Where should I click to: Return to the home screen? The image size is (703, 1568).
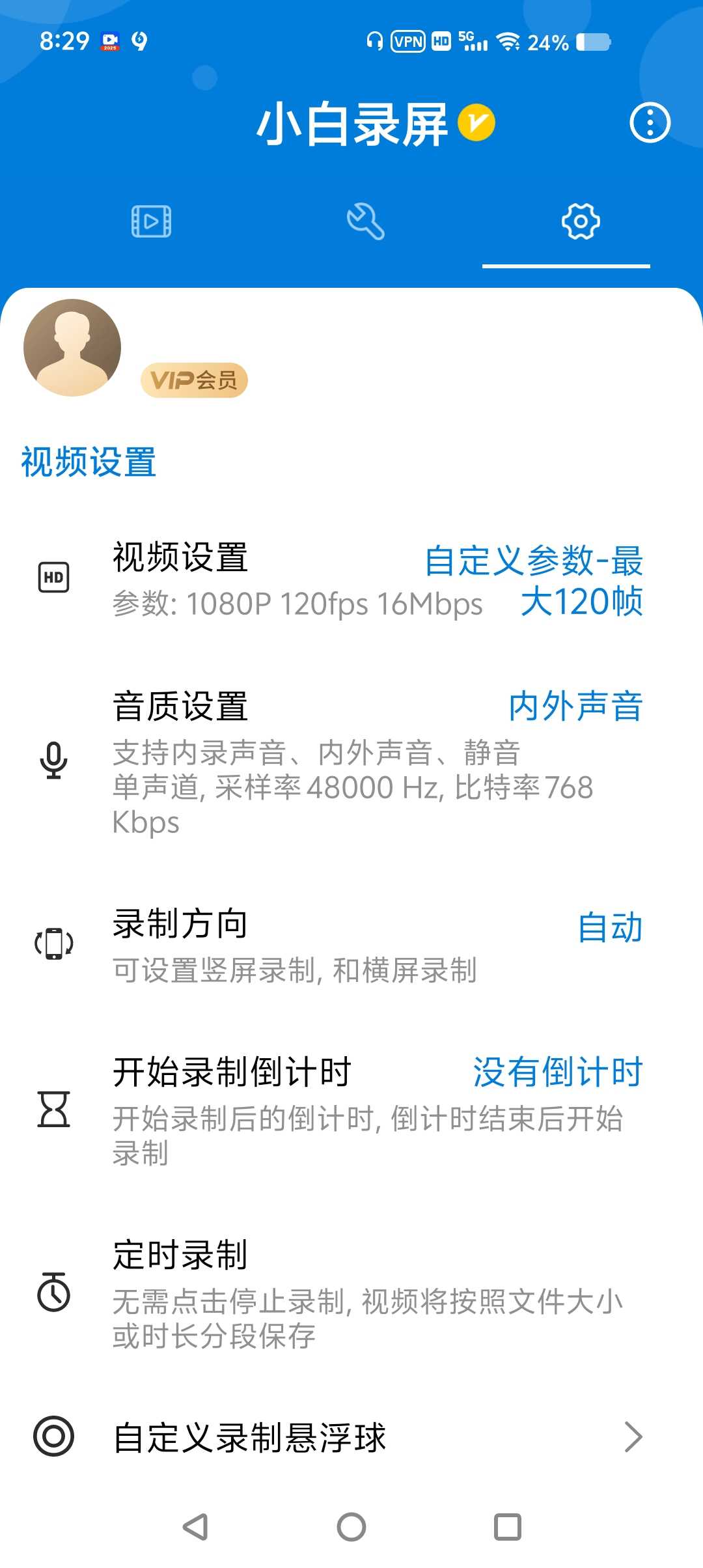coord(351,1527)
